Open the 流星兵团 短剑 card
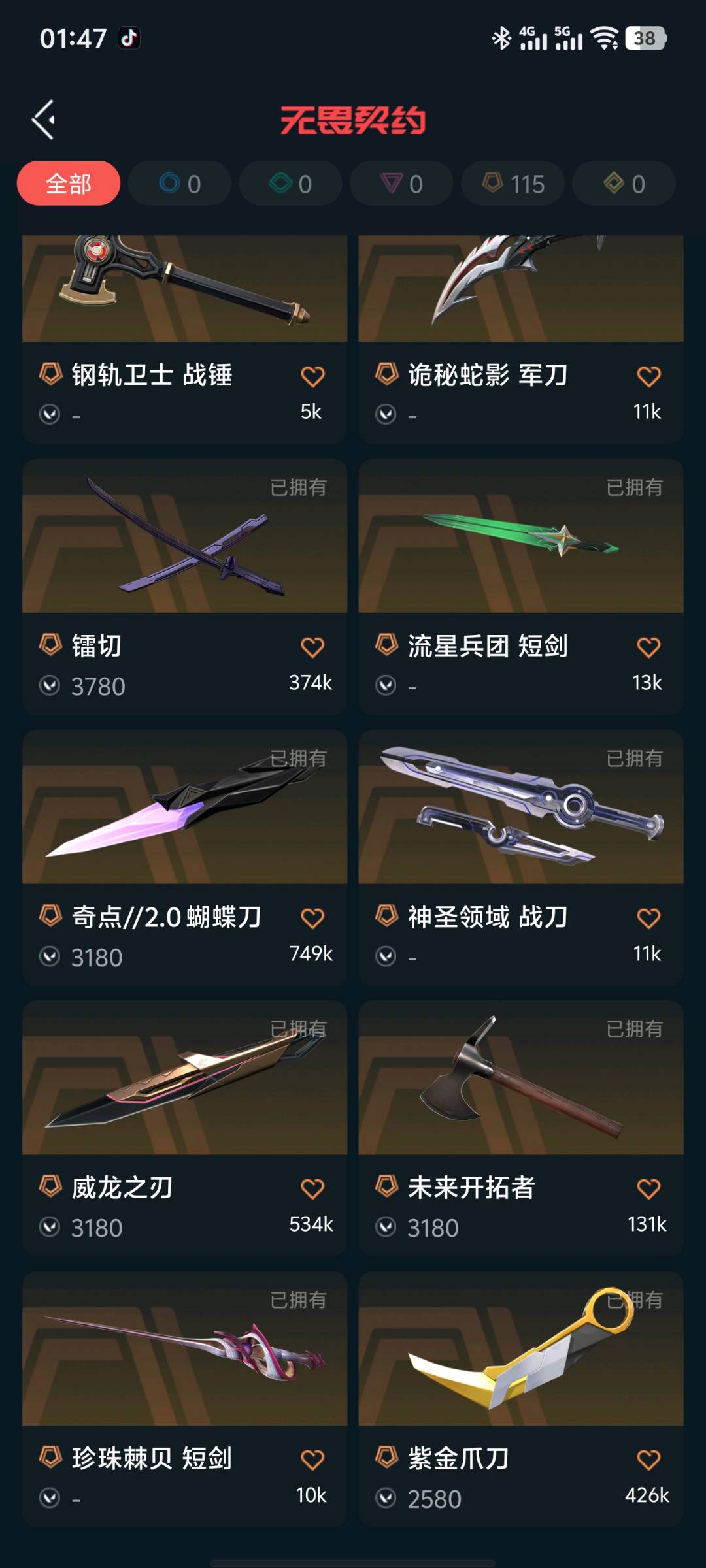The image size is (706, 1568). (521, 586)
